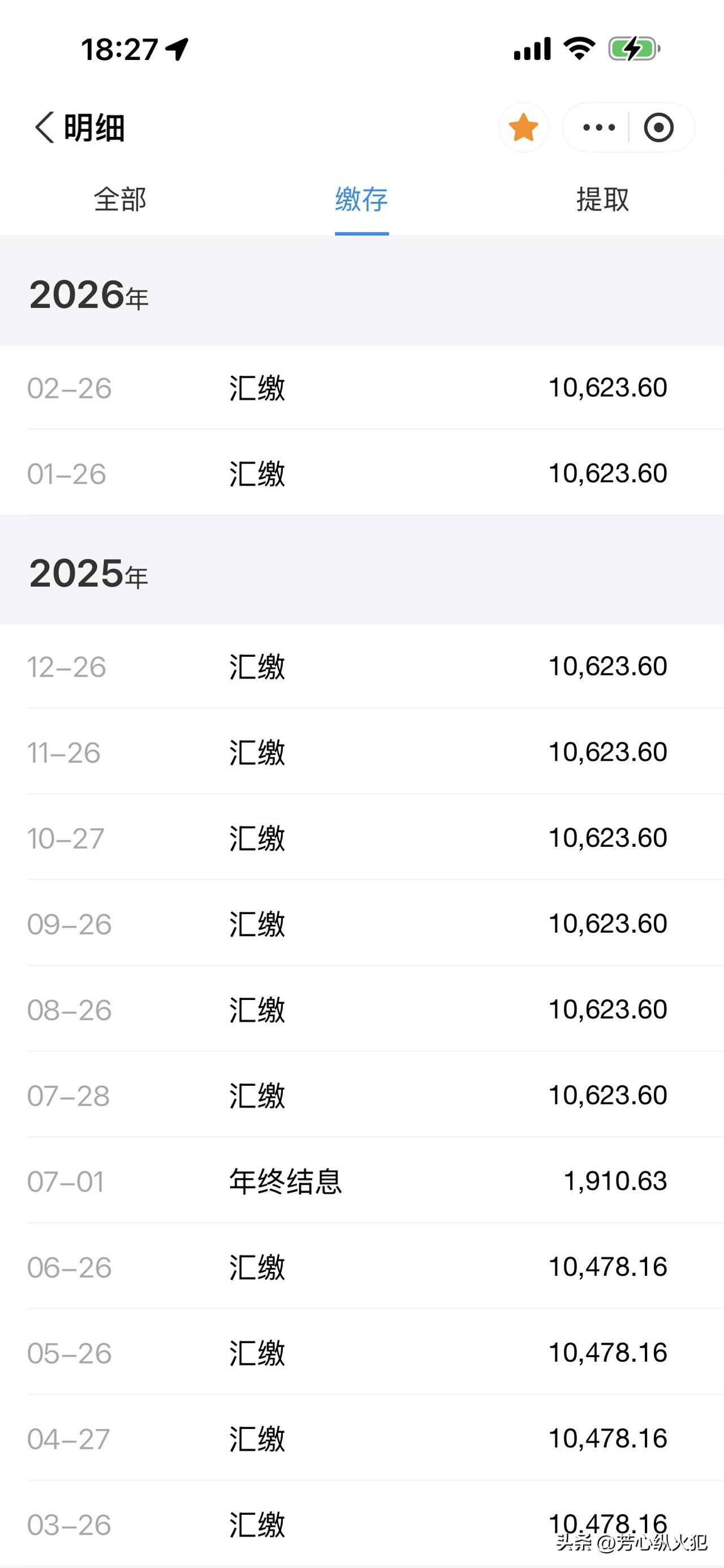Viewport: 724px width, 1568px height.
Task: Open the 12-26 汇缴 record
Action: tap(361, 666)
